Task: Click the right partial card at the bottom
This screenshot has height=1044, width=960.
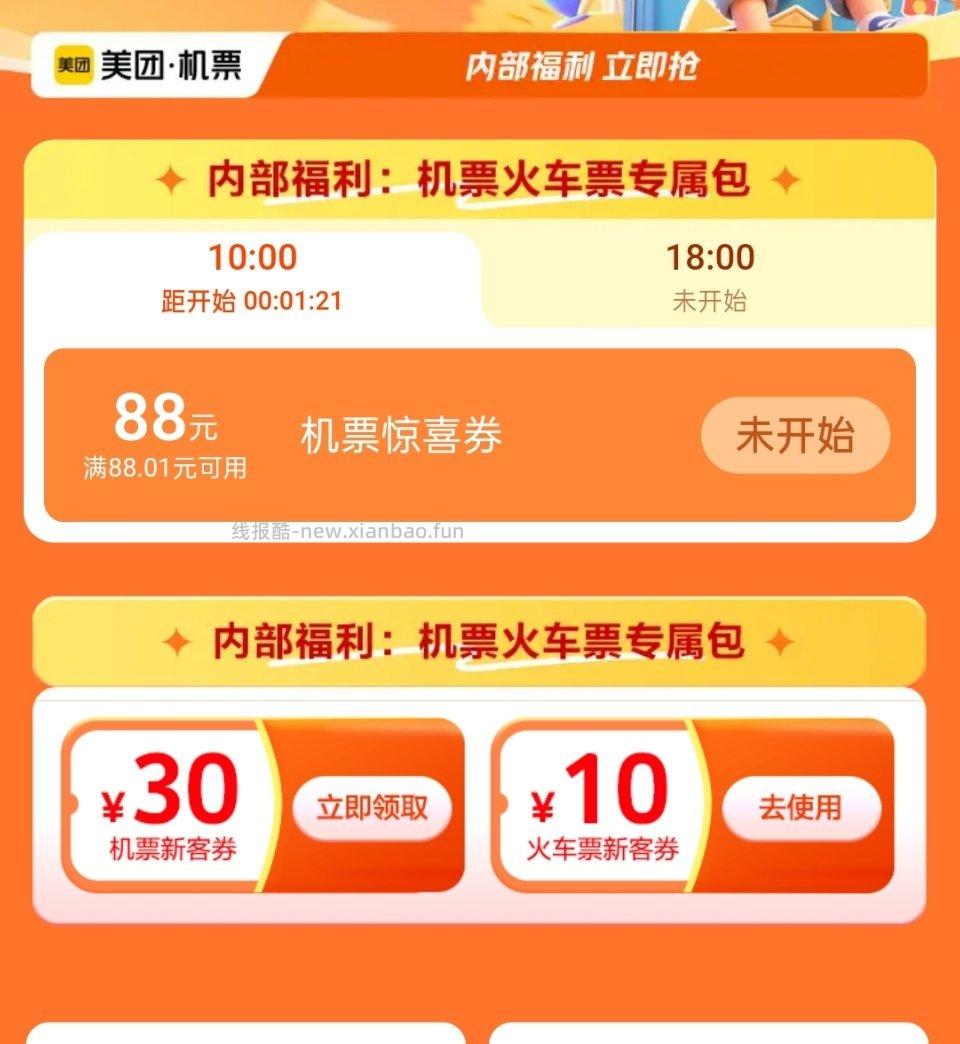Action: [x=710, y=1035]
